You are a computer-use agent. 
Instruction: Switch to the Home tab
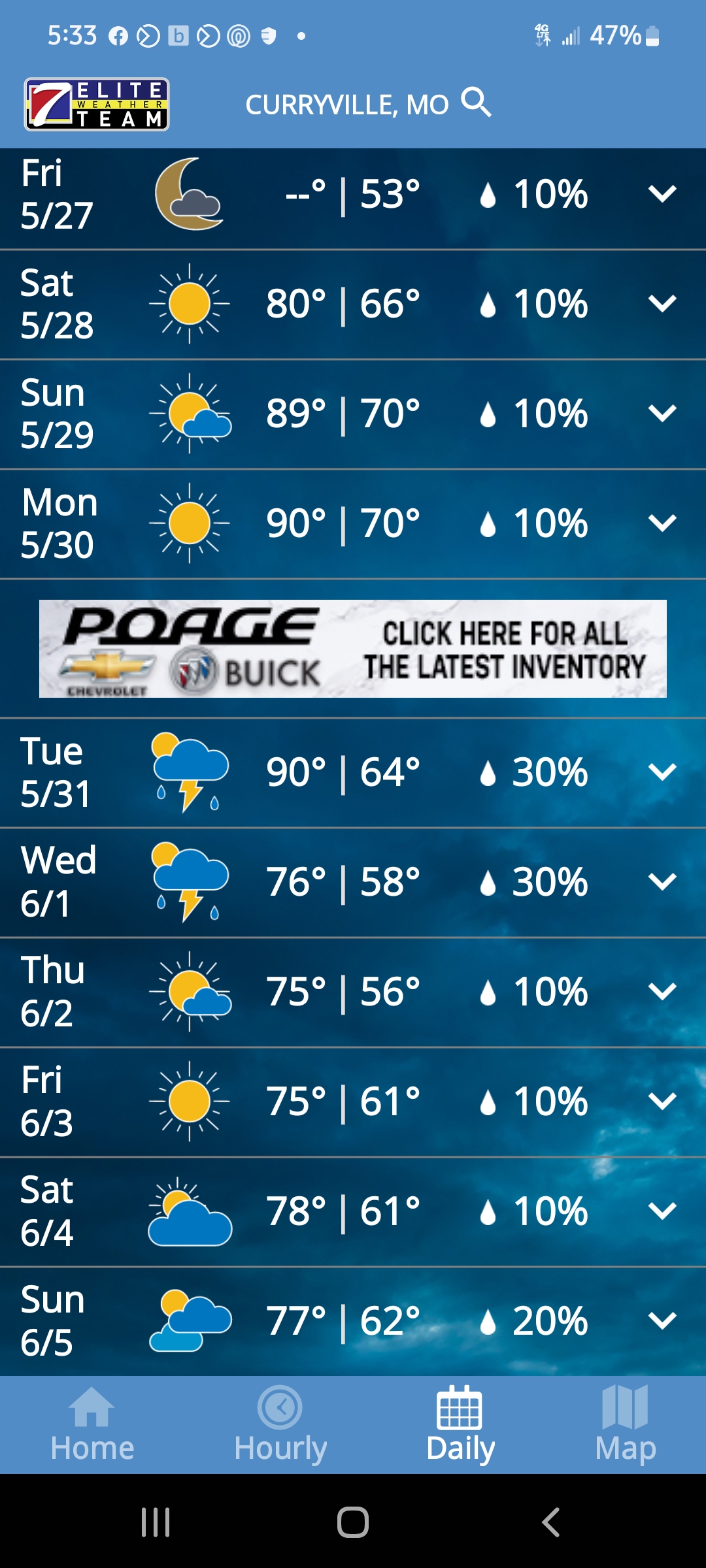pos(92,1425)
